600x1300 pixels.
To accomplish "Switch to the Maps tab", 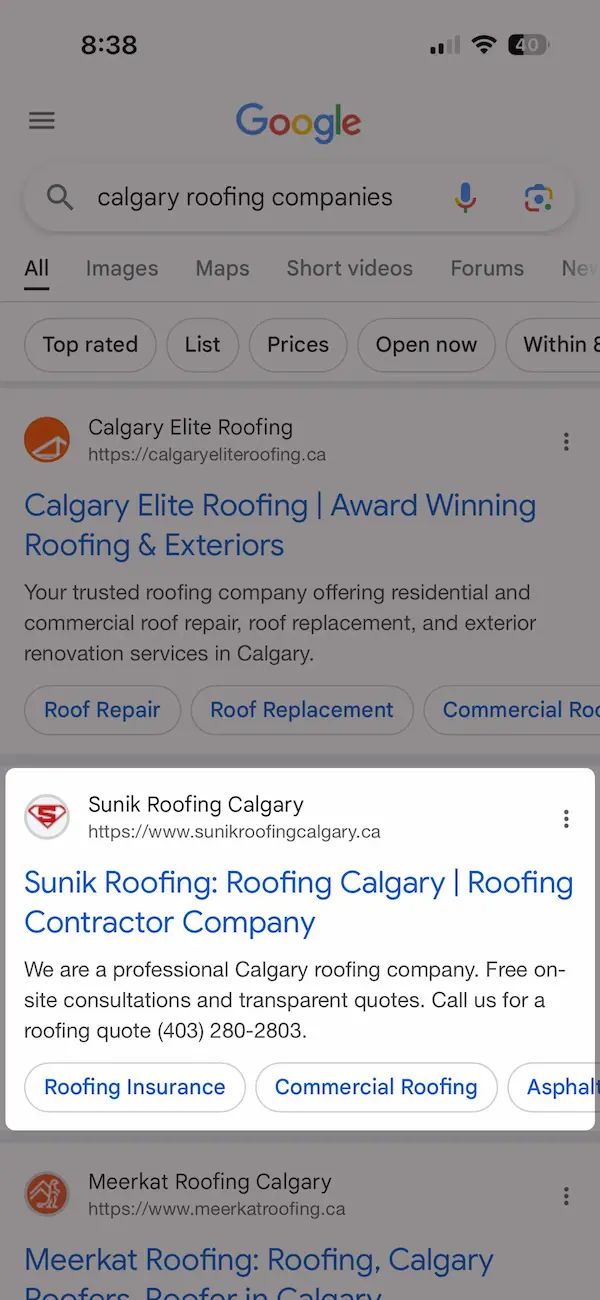I will coord(222,268).
